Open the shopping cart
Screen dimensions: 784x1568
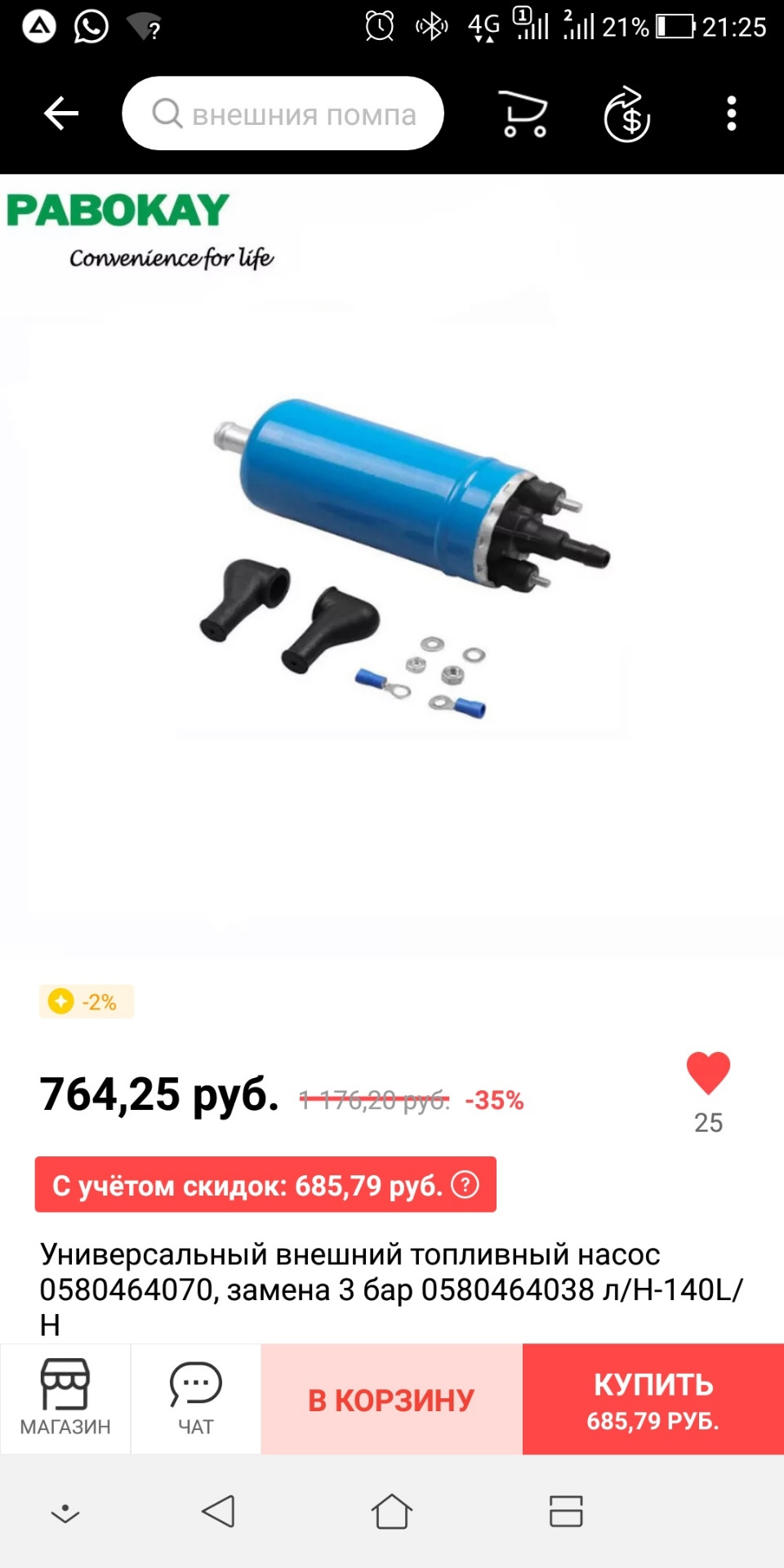523,114
